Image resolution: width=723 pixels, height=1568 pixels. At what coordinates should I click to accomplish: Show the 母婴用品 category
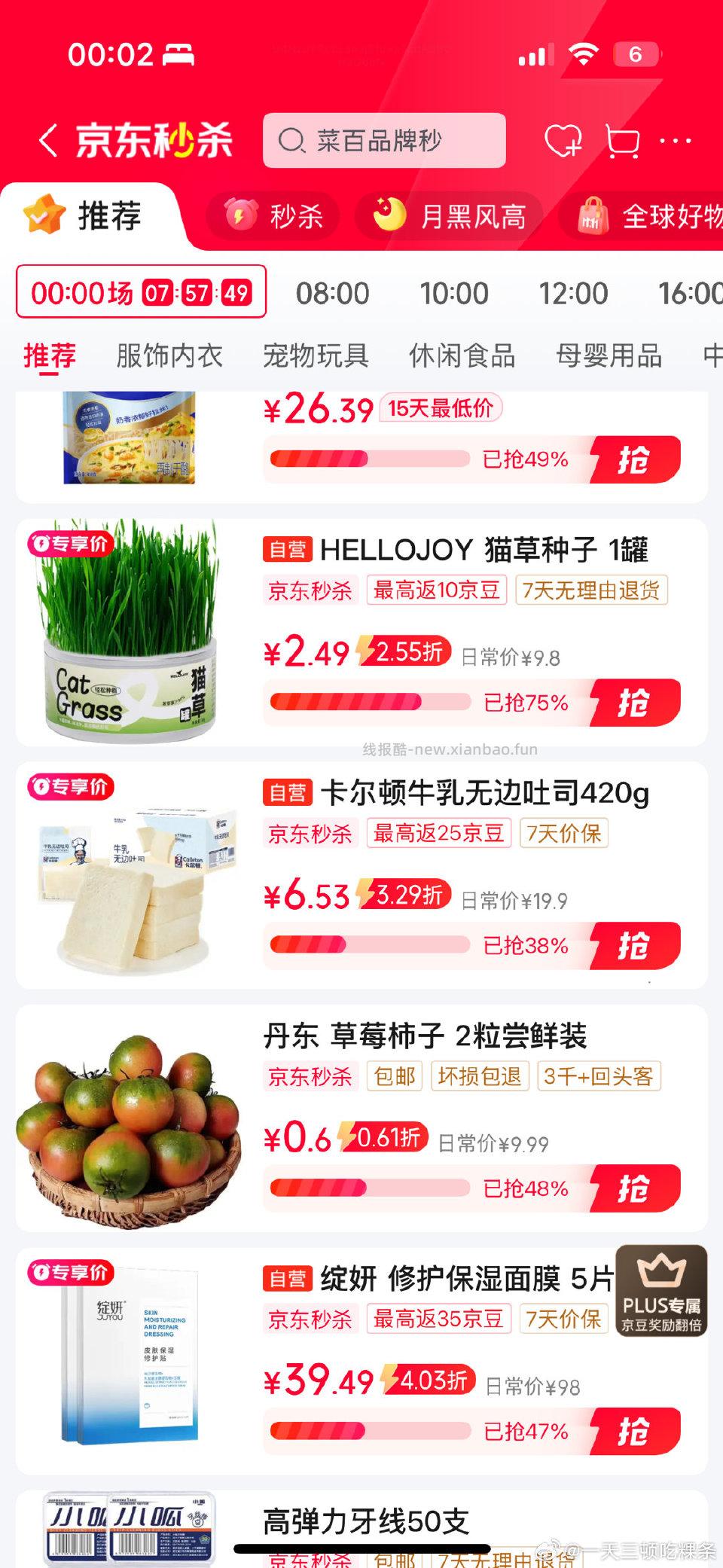tap(609, 355)
